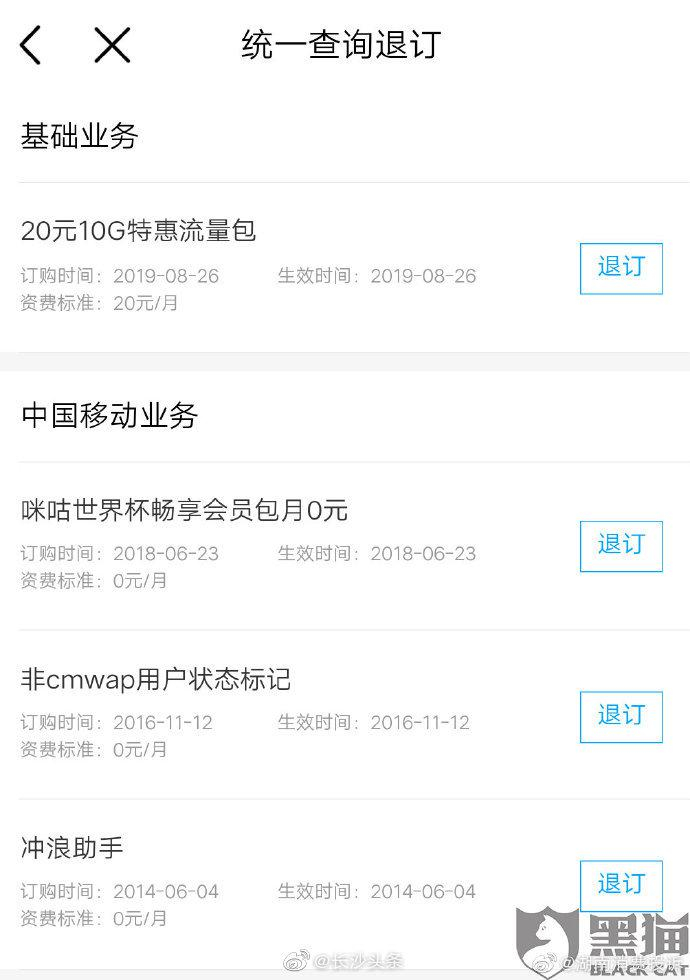Tap 退订 for 咪咕世界杯畅享会员包月0元
The width and height of the screenshot is (690, 980).
point(620,545)
